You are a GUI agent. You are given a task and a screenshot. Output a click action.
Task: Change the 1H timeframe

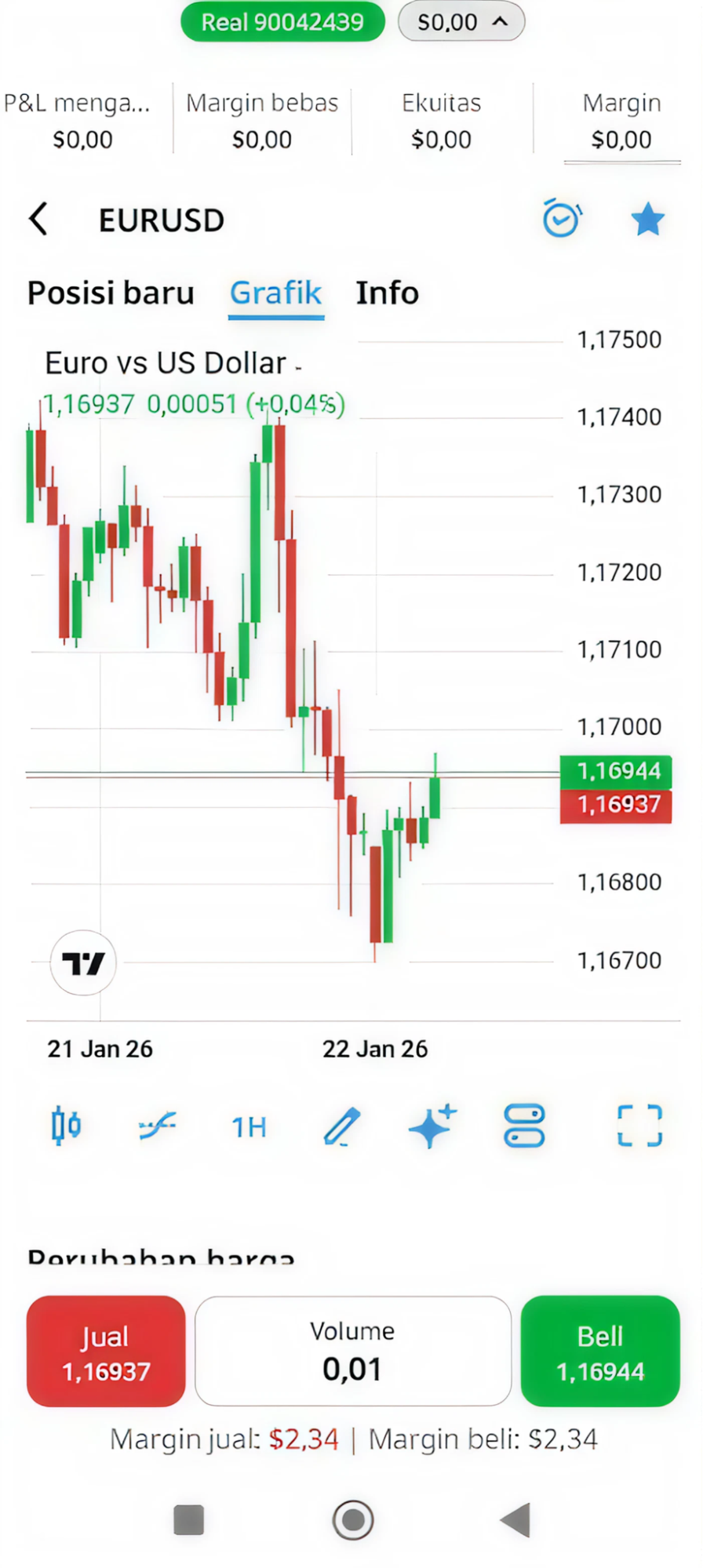click(x=250, y=1127)
